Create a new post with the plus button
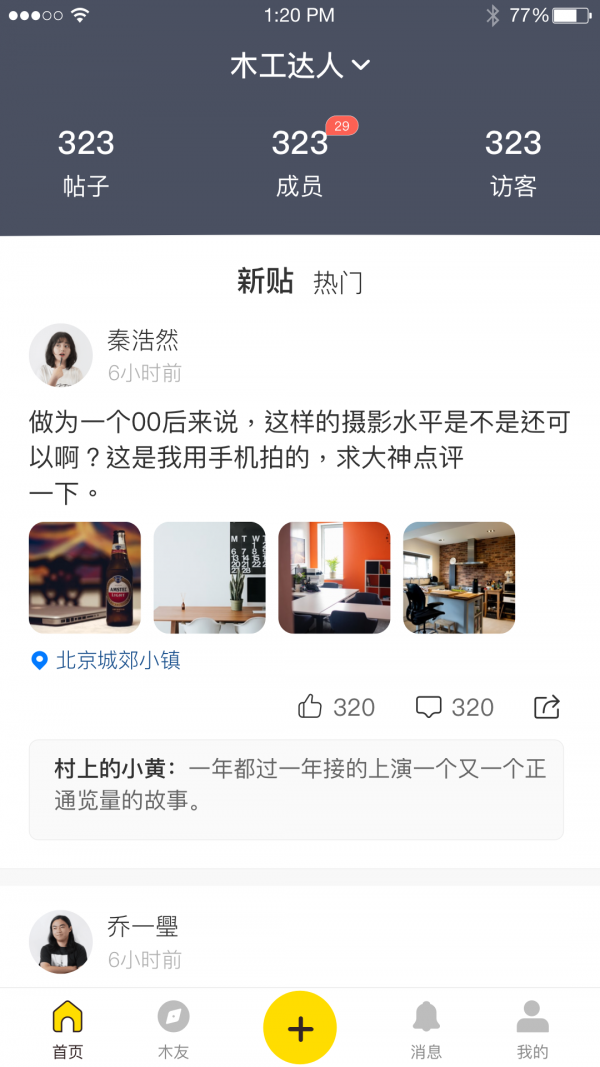600x1067 pixels. click(300, 1027)
